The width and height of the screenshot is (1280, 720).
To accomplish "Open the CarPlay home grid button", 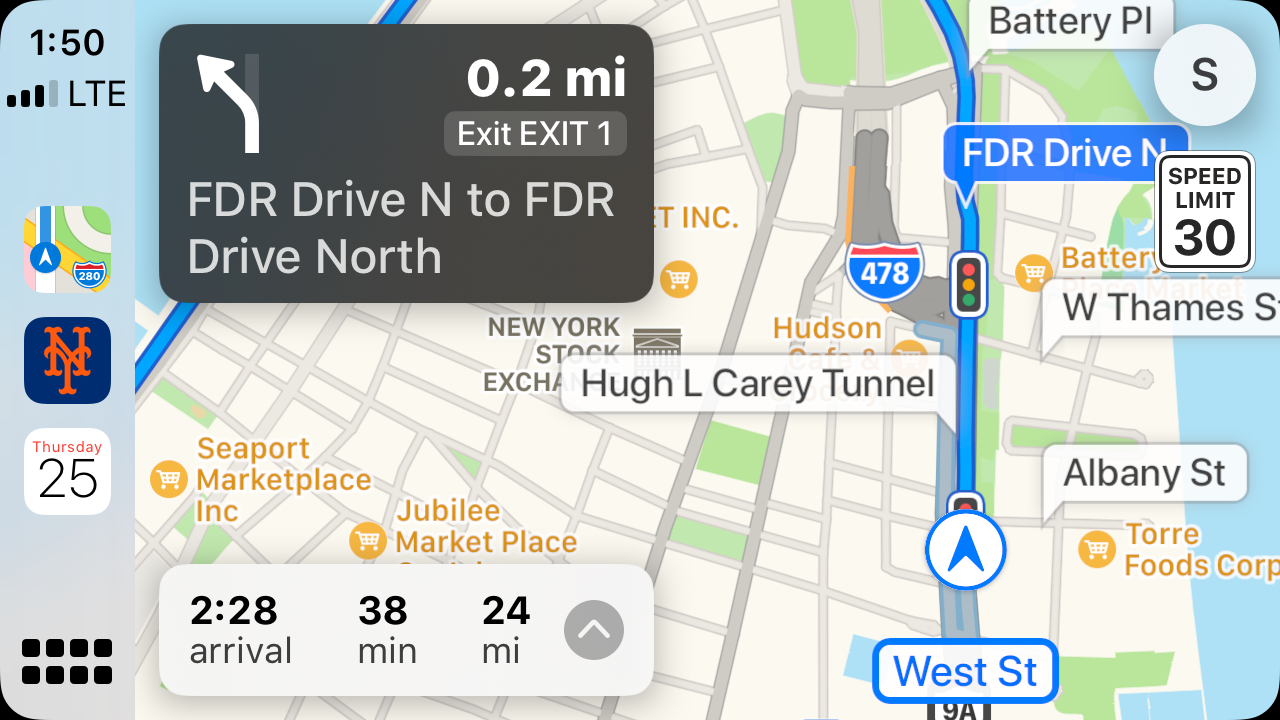I will 67,661.
